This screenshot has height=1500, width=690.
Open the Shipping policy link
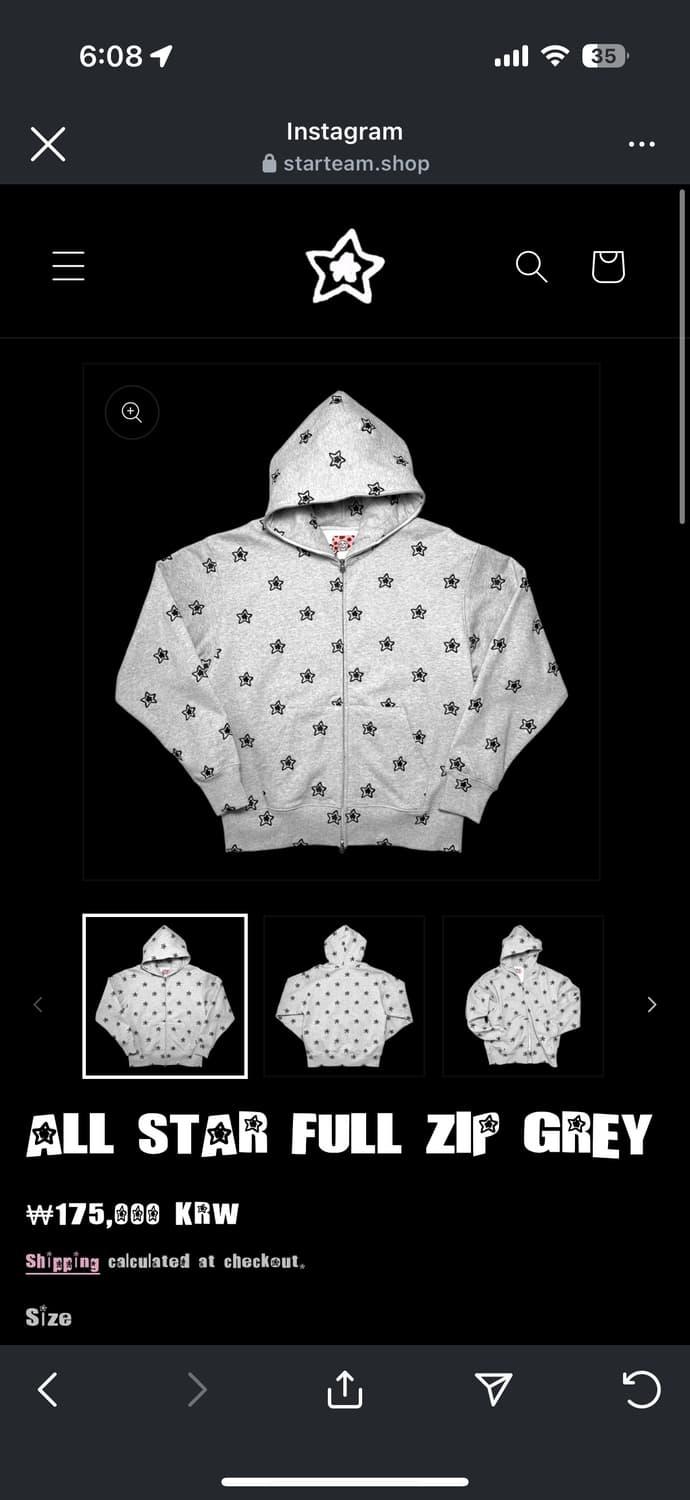click(62, 1262)
